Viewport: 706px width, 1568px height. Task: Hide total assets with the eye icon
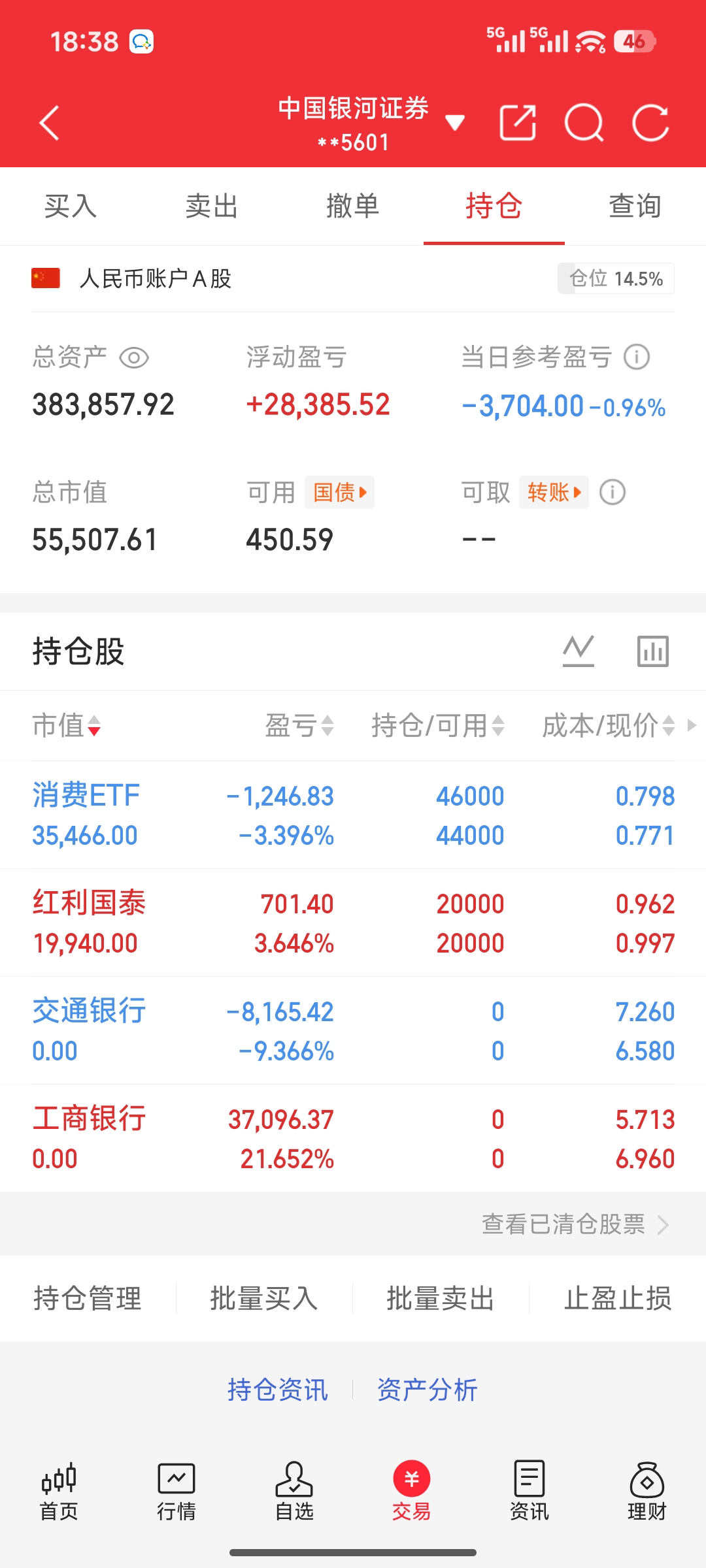pos(134,358)
